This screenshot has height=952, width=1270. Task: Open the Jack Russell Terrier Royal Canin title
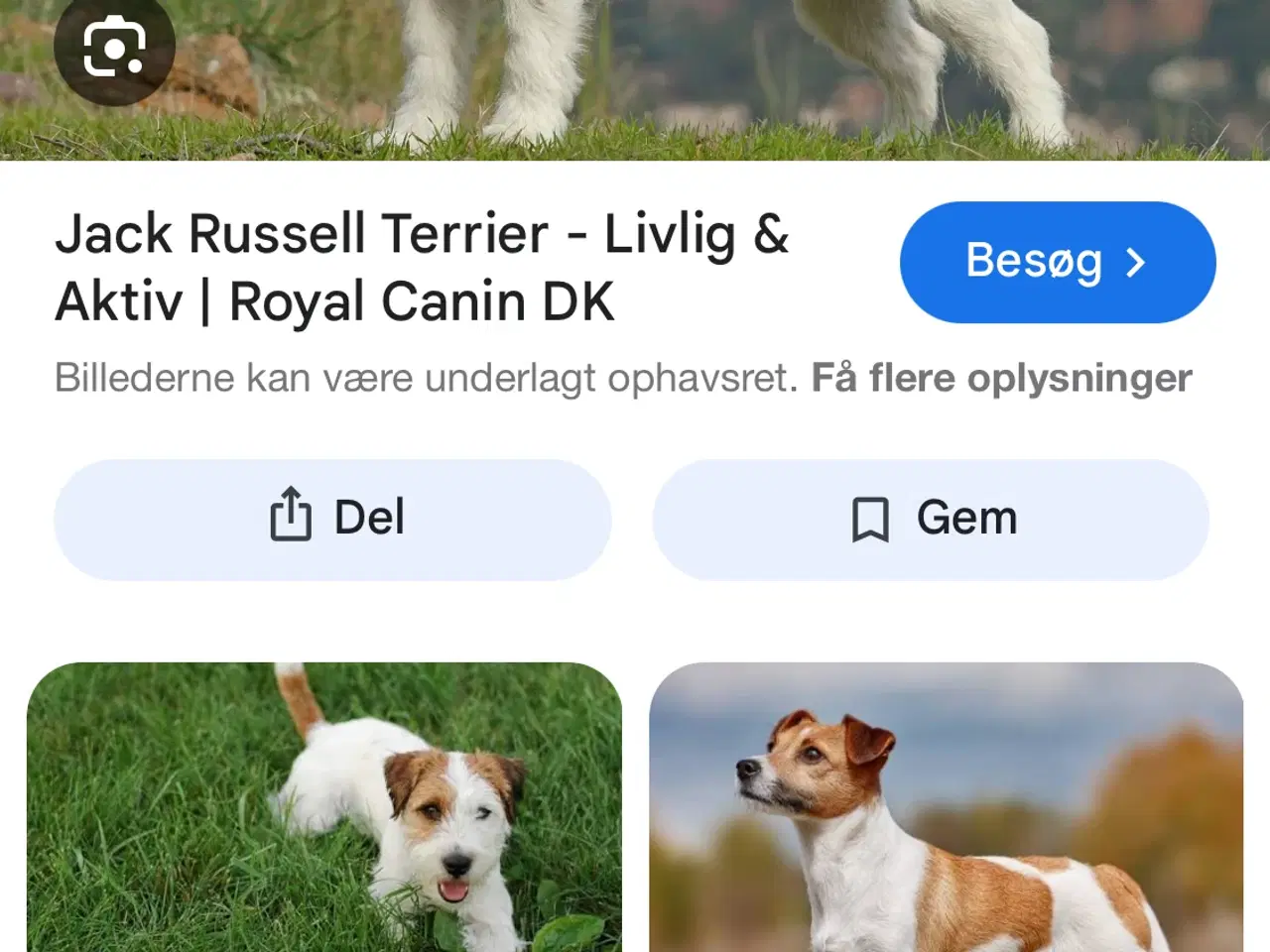pos(422,268)
